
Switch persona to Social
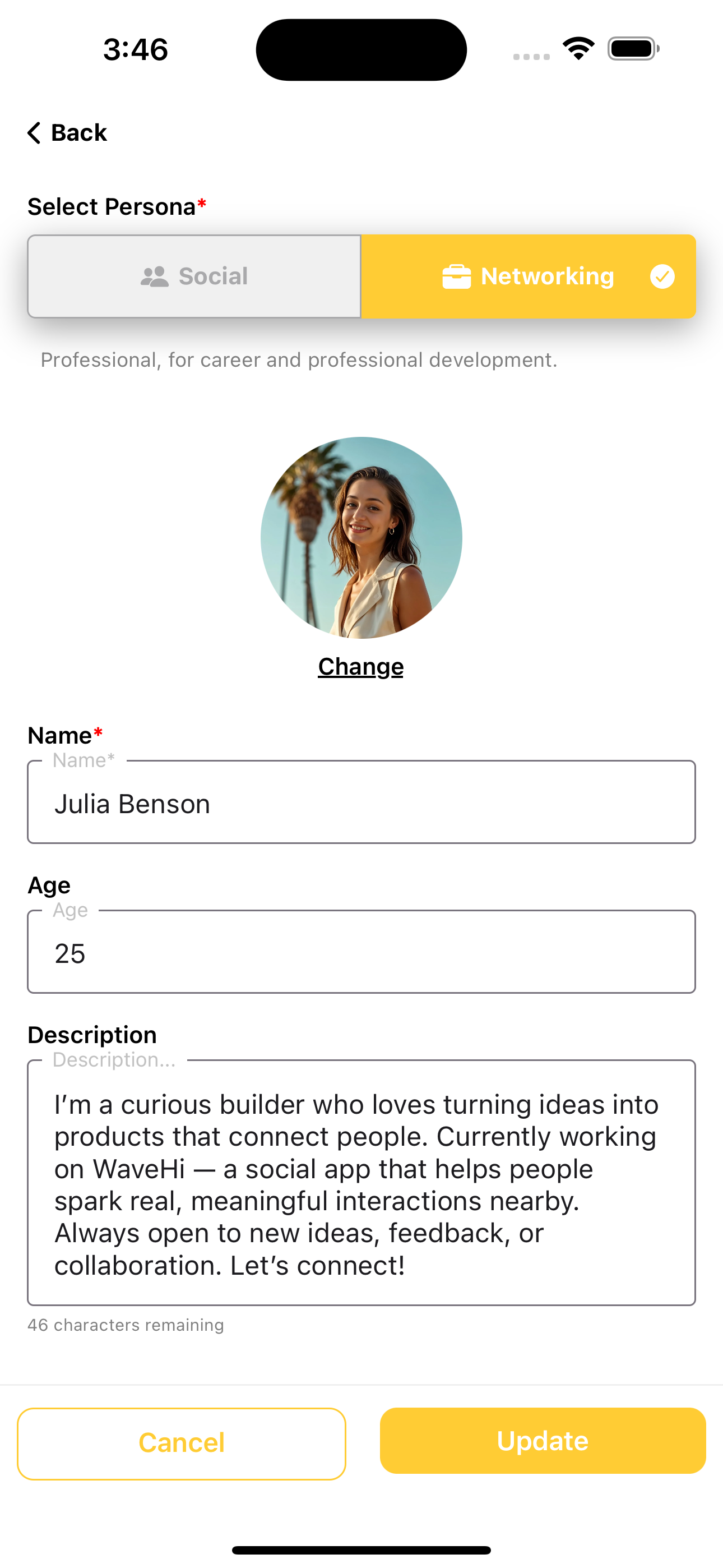click(x=194, y=276)
